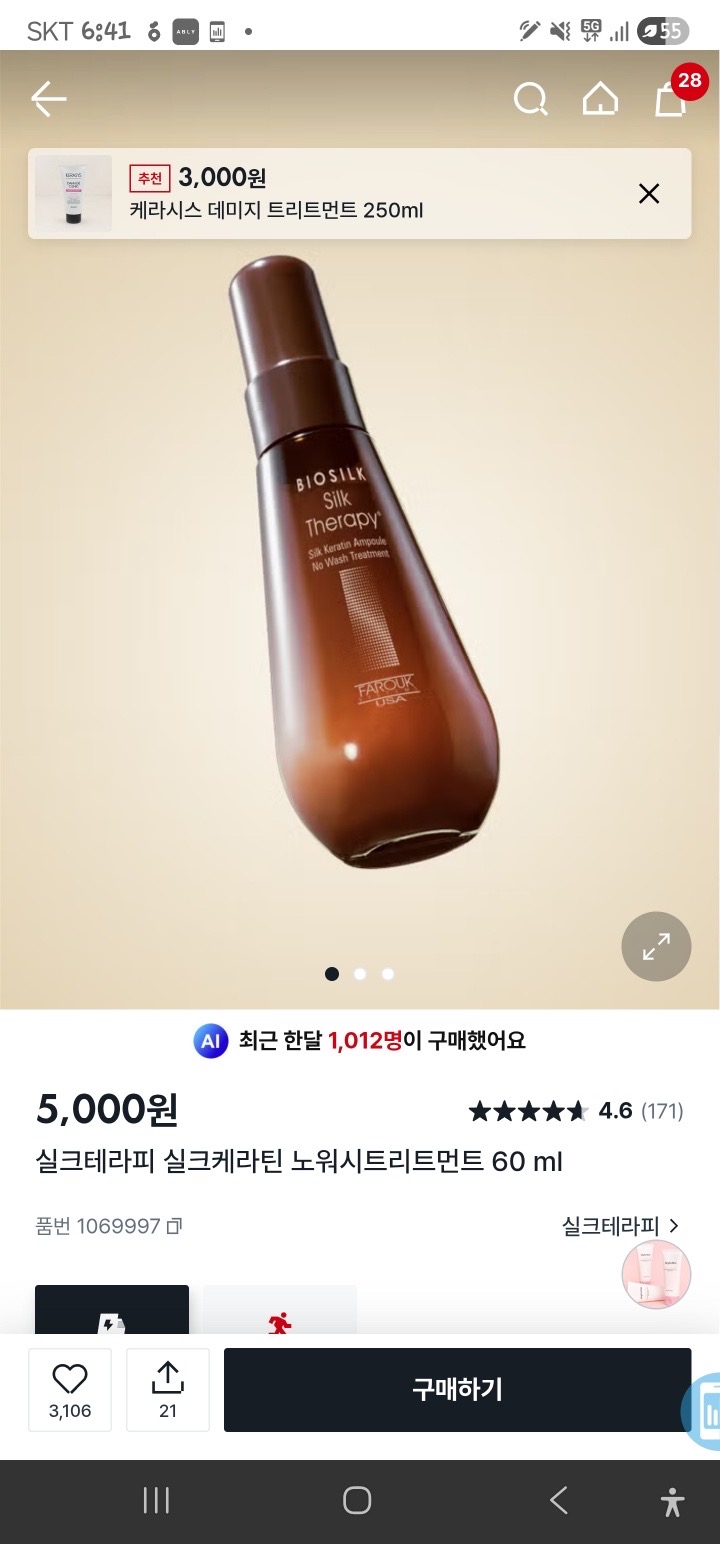Like this product with the heart
Image resolution: width=720 pixels, height=1544 pixels.
tap(70, 1389)
